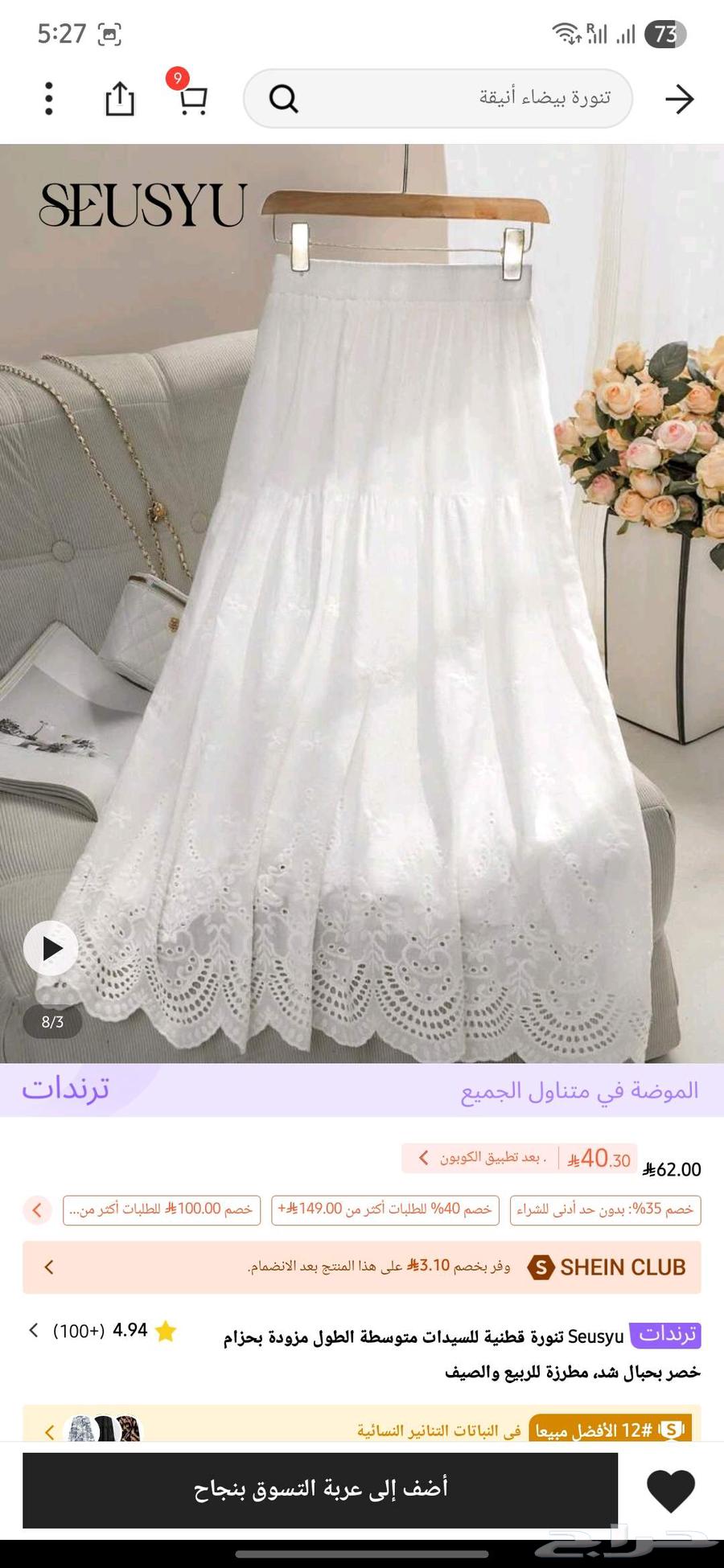Tap the screenshot icon in the status bar
Viewport: 724px width, 1568px height.
109,34
